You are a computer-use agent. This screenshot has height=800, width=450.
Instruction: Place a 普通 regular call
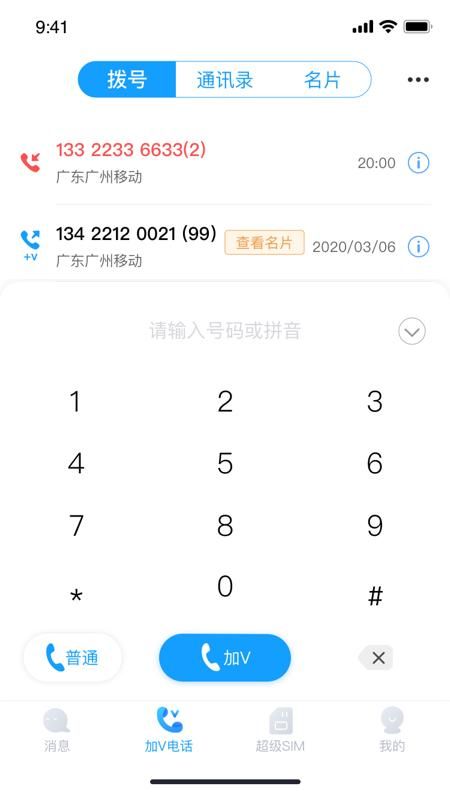(x=72, y=658)
